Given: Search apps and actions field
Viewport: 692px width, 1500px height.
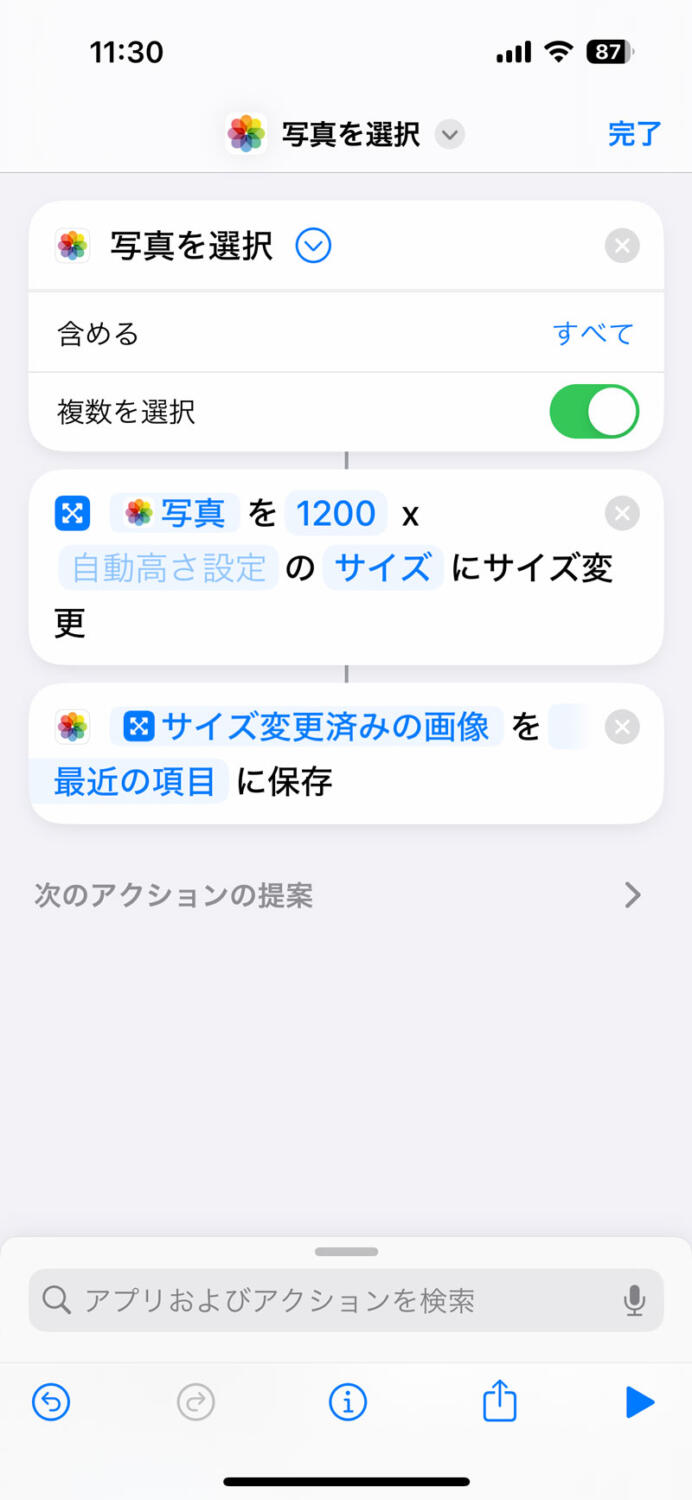Looking at the screenshot, I should pyautogui.click(x=346, y=1300).
